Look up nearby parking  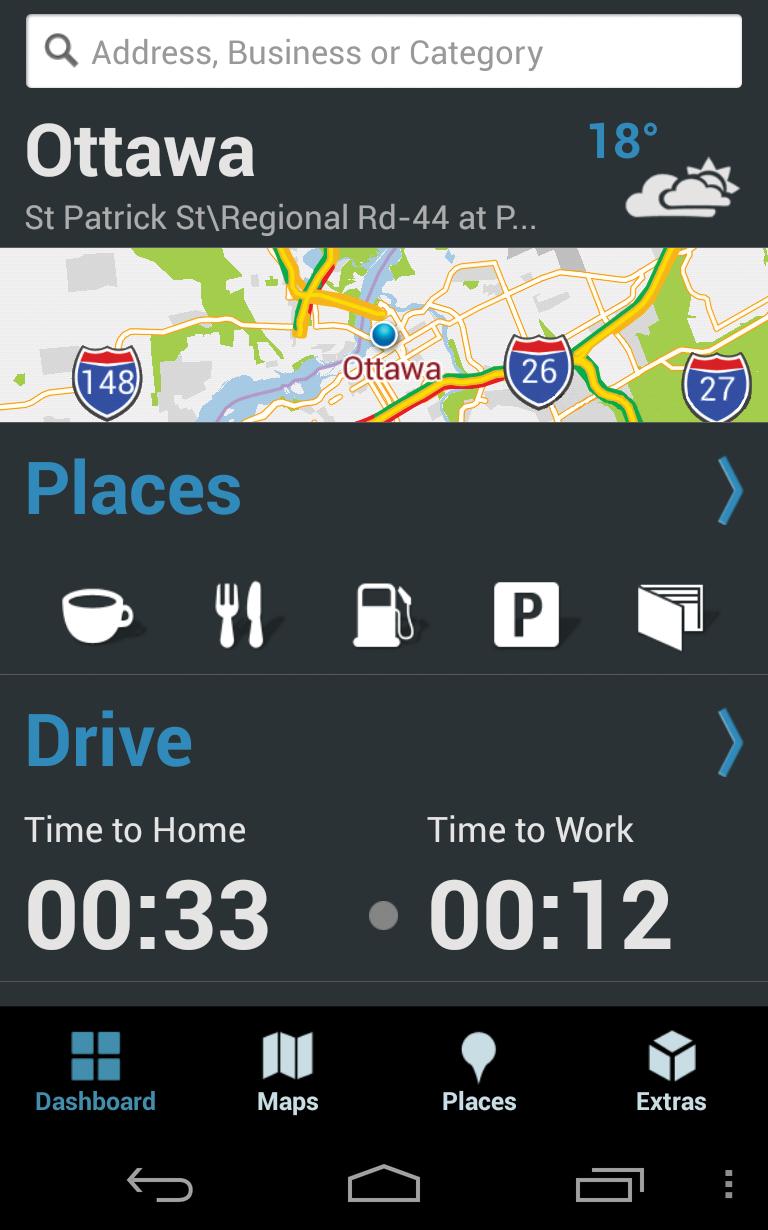[527, 613]
